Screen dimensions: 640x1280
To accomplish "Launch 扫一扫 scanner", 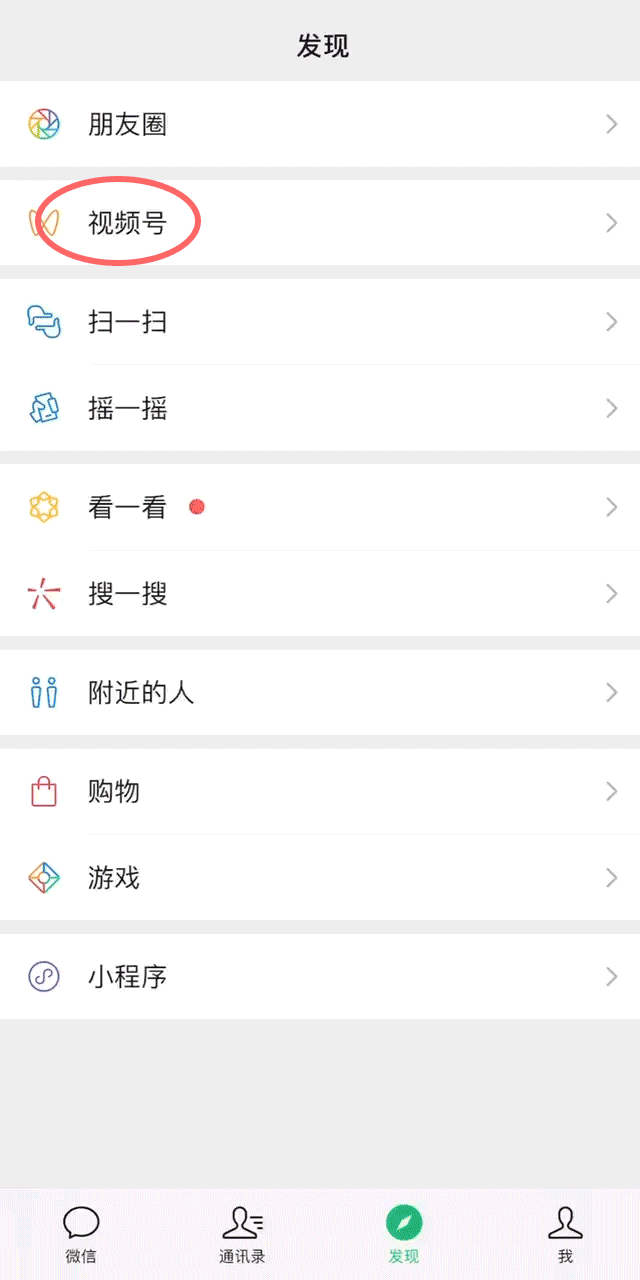I will coord(320,322).
